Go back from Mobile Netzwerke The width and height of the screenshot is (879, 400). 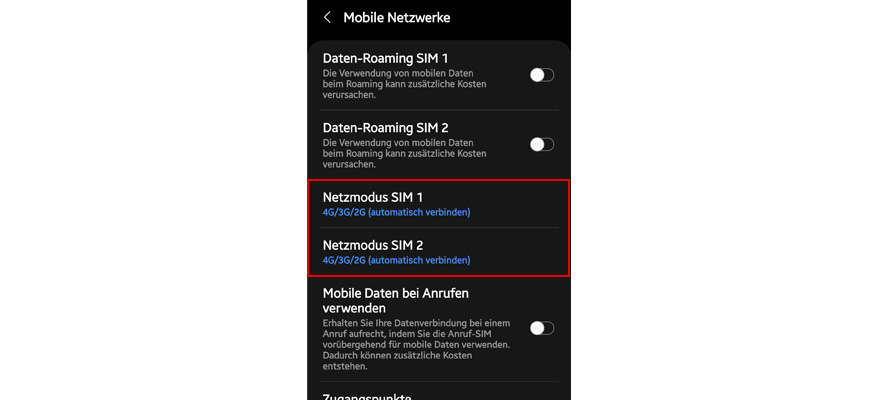(x=327, y=17)
